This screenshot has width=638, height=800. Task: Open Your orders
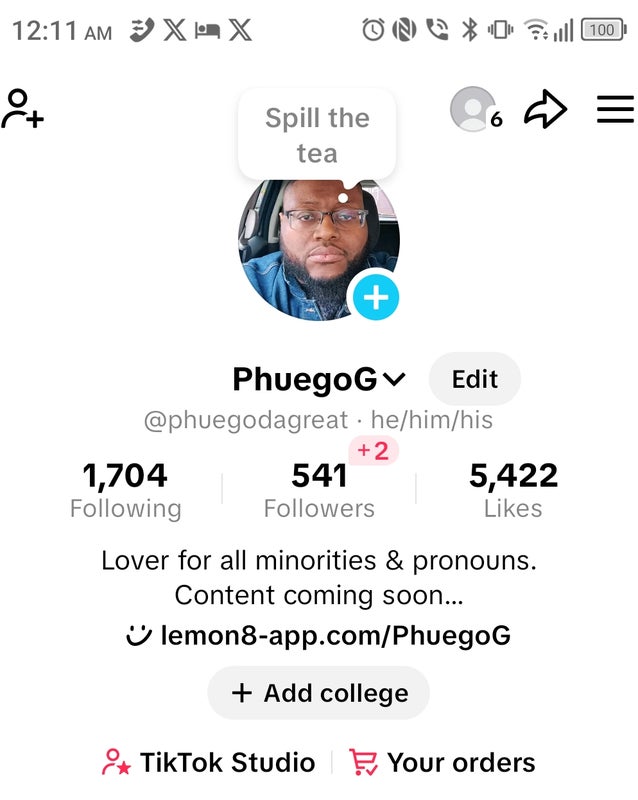coord(442,762)
